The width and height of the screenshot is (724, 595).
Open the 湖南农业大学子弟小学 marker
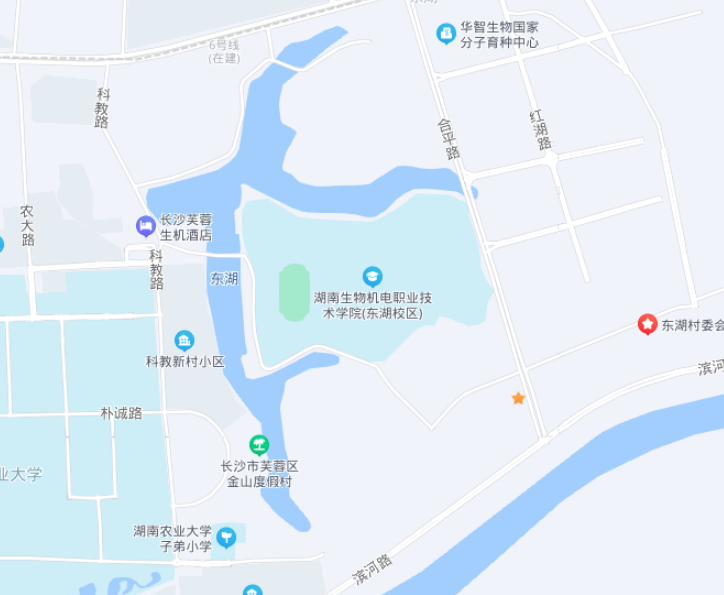(x=227, y=538)
